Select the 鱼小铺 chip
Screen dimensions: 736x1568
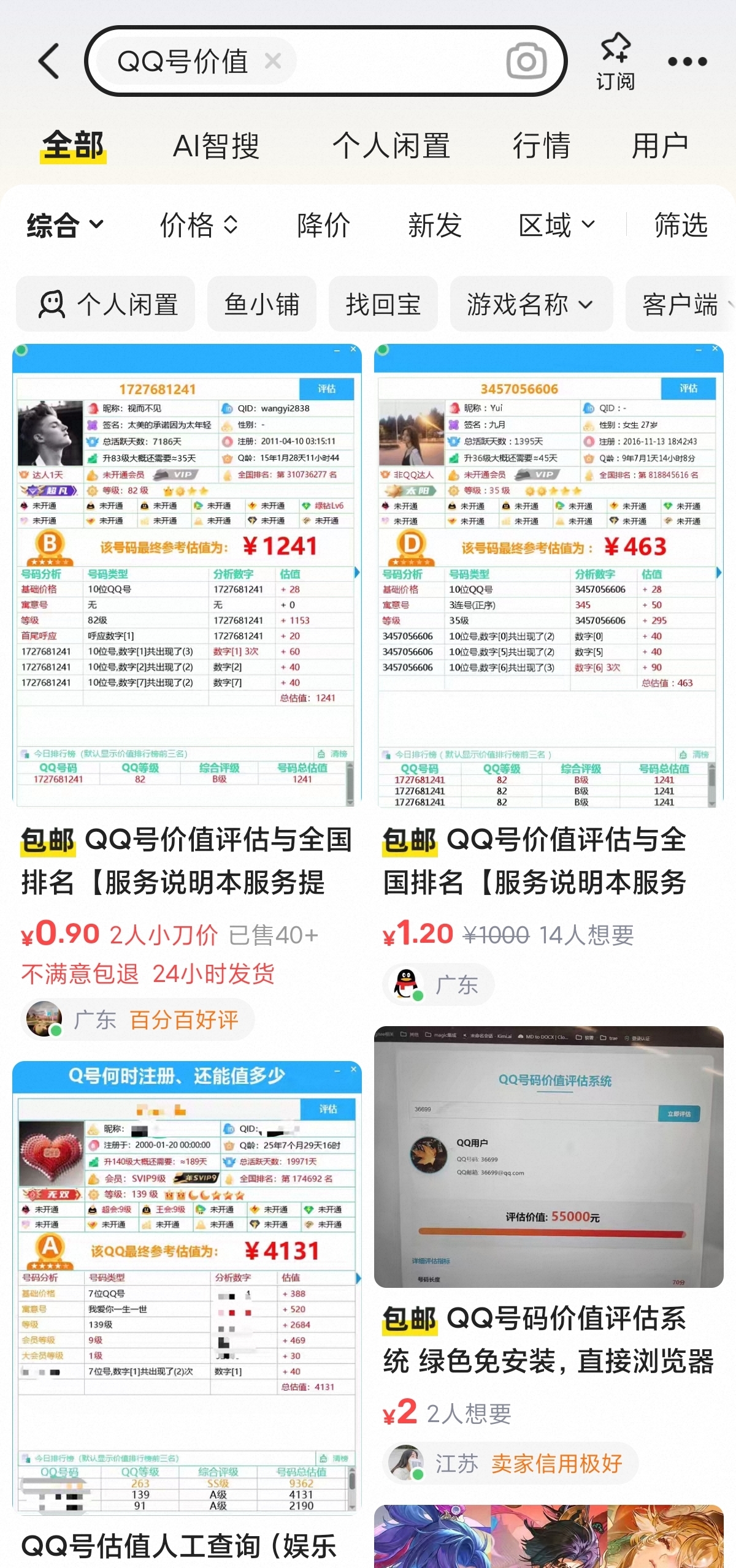click(262, 304)
